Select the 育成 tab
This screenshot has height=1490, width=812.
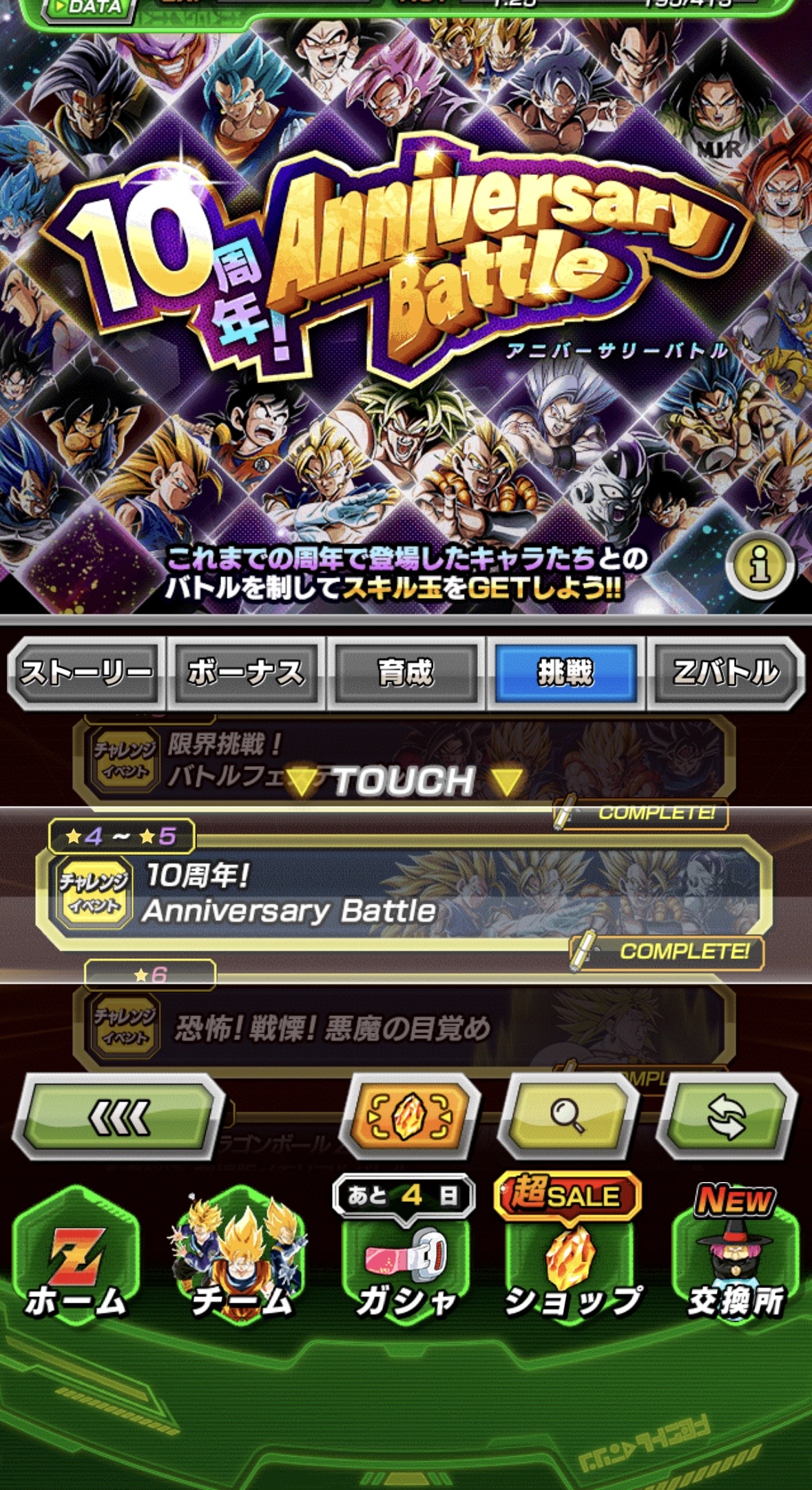coord(406,673)
